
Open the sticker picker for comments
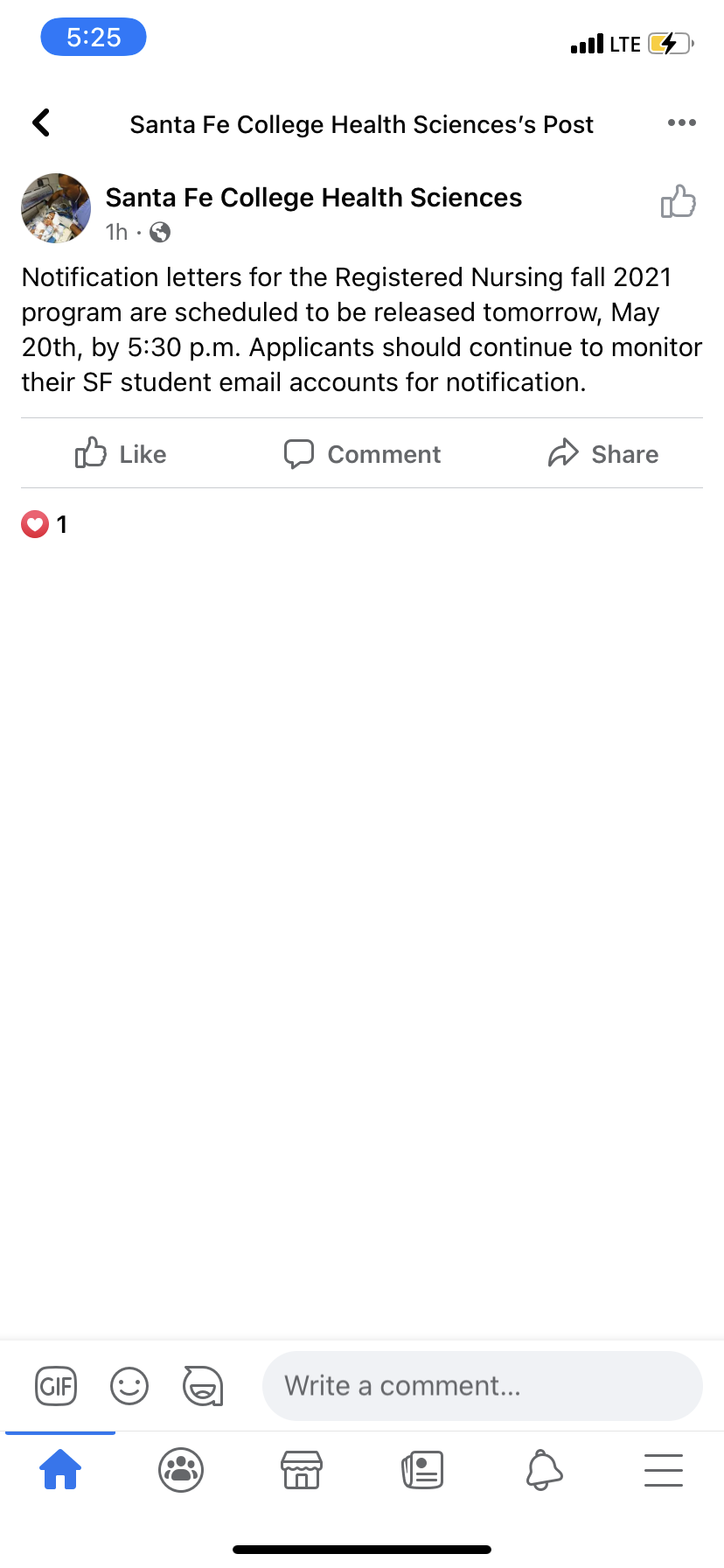click(203, 1386)
